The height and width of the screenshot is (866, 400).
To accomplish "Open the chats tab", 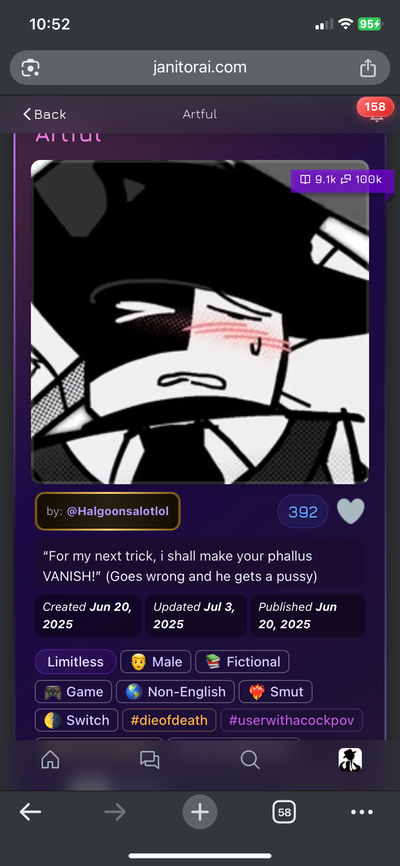I will coord(150,760).
